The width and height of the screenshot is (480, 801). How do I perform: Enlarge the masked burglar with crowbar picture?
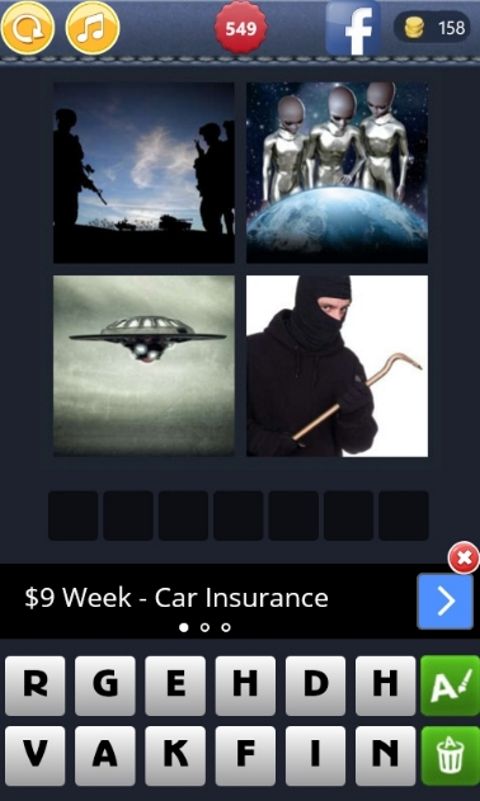pos(337,366)
